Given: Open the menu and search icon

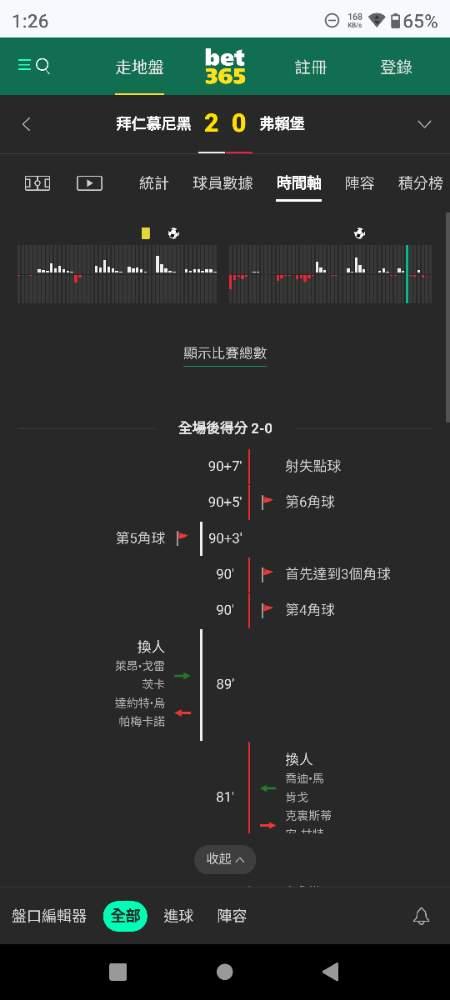Looking at the screenshot, I should [34, 66].
